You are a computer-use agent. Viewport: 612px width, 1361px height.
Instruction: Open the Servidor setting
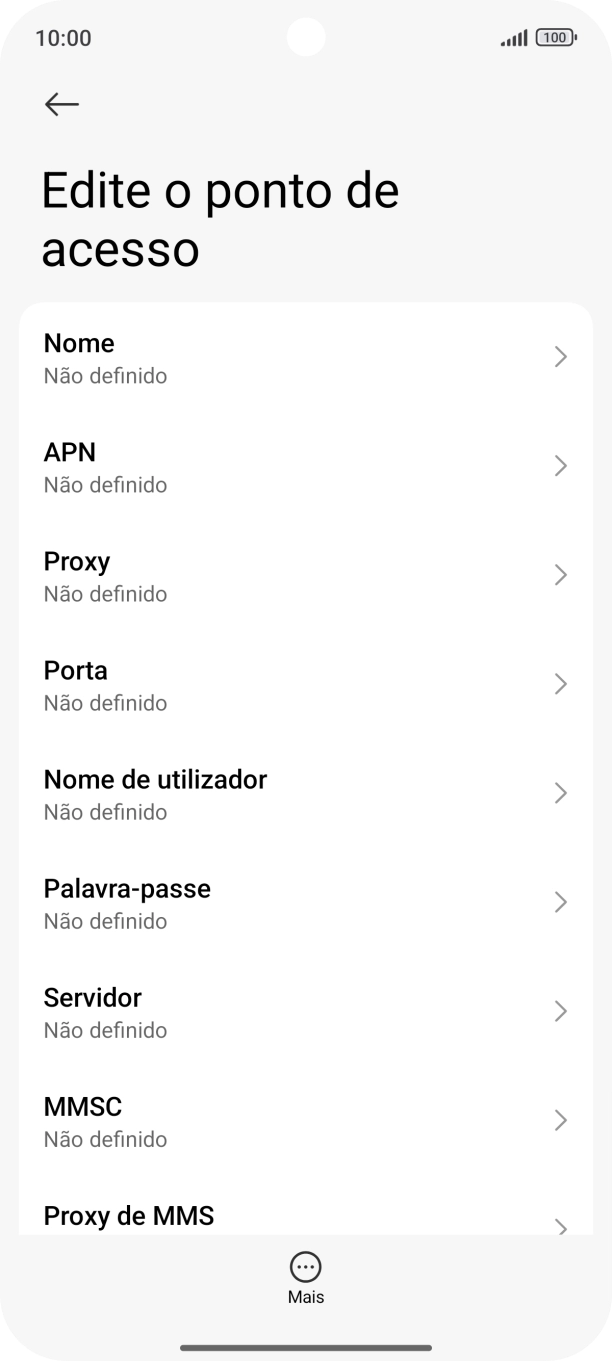click(305, 1012)
